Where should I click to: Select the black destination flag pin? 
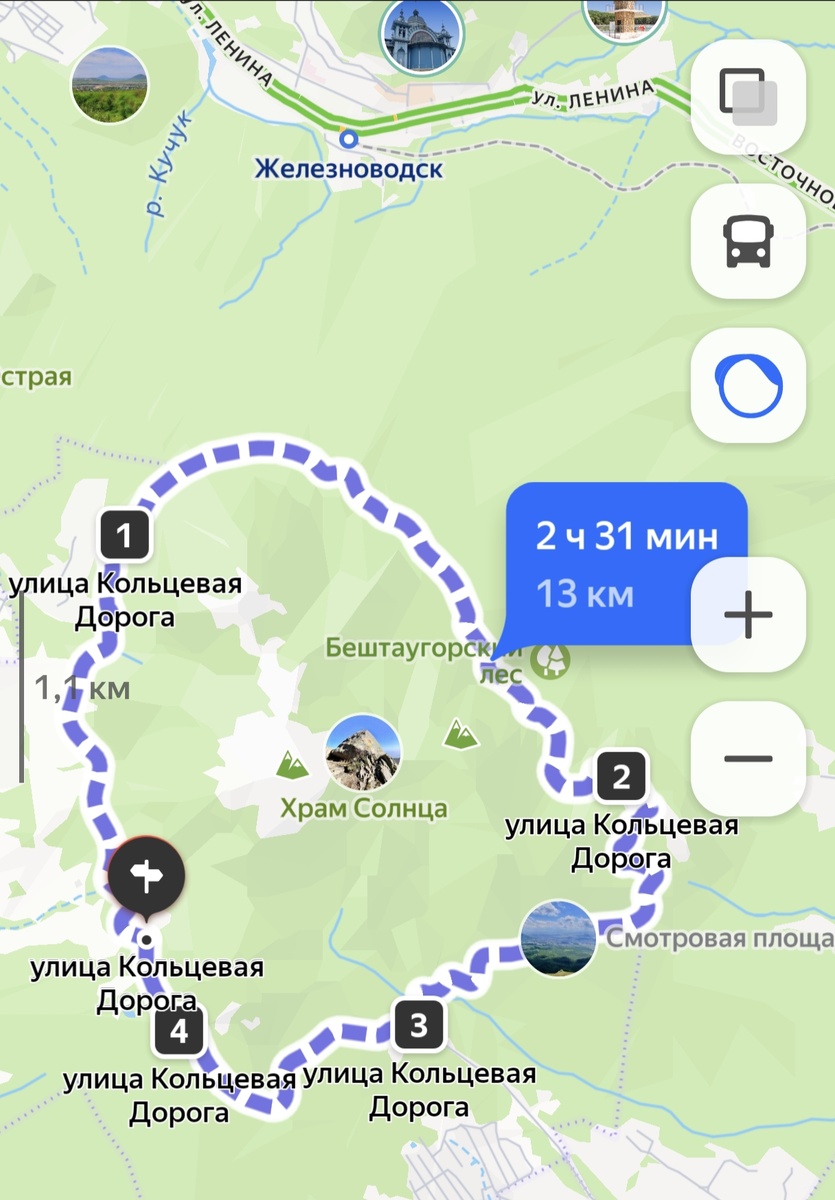point(146,874)
